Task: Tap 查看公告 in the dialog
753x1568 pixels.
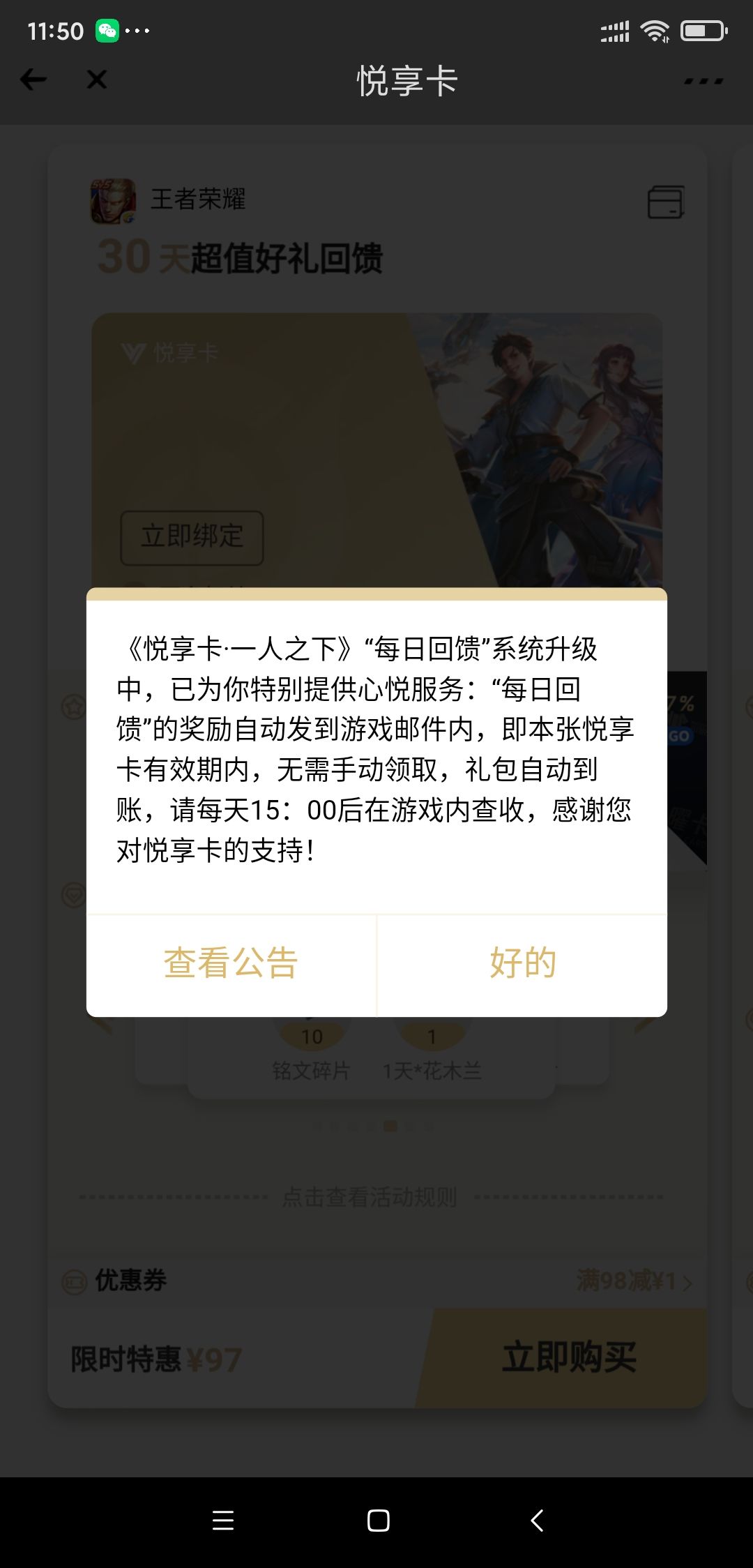Action: tap(231, 964)
